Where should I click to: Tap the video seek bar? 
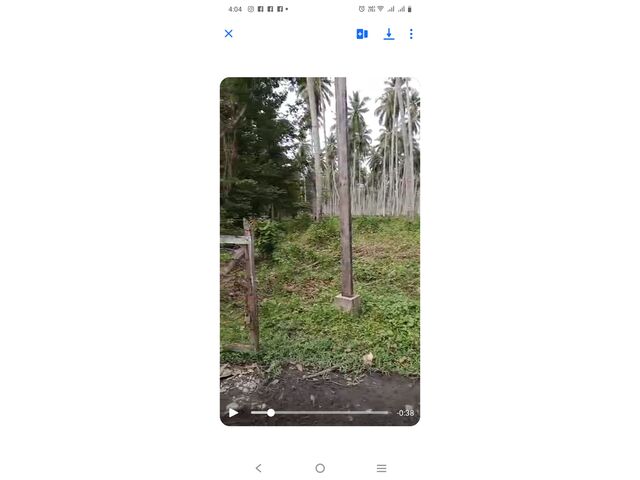point(320,412)
